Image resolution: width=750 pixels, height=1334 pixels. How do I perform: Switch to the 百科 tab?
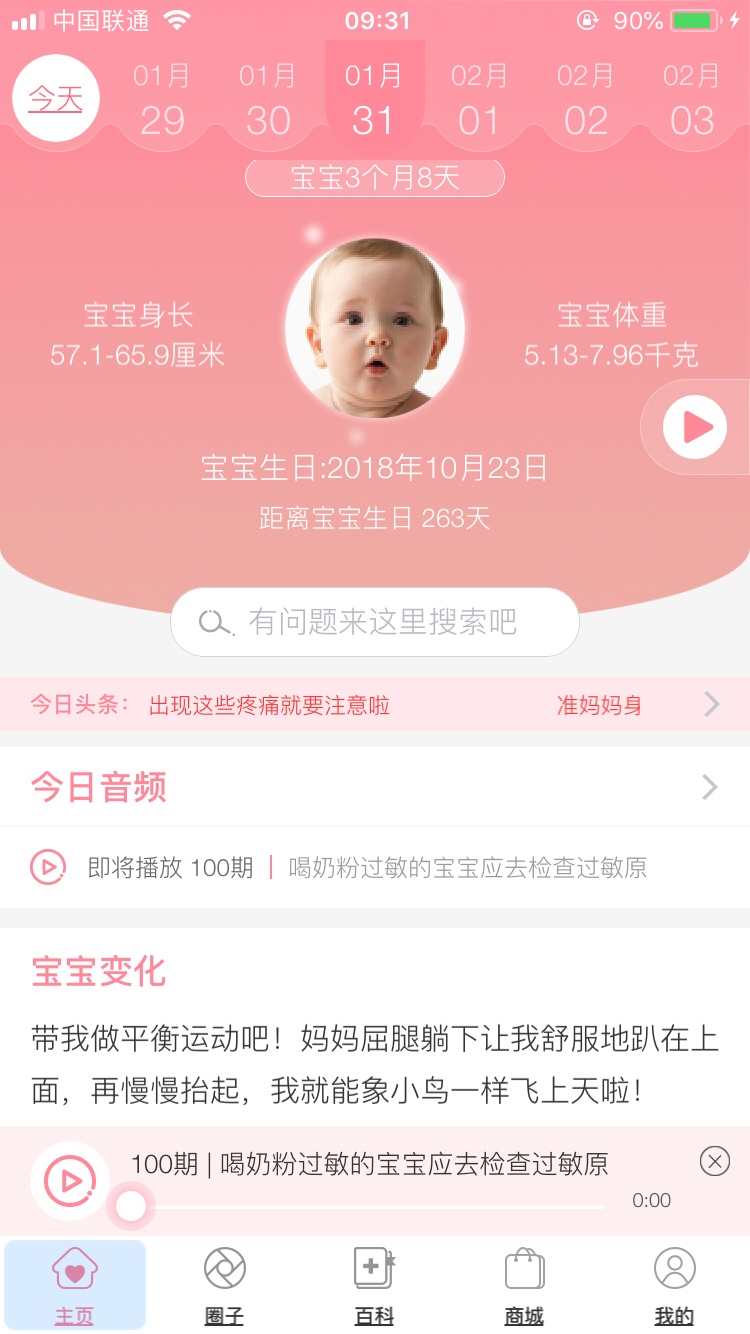375,1285
